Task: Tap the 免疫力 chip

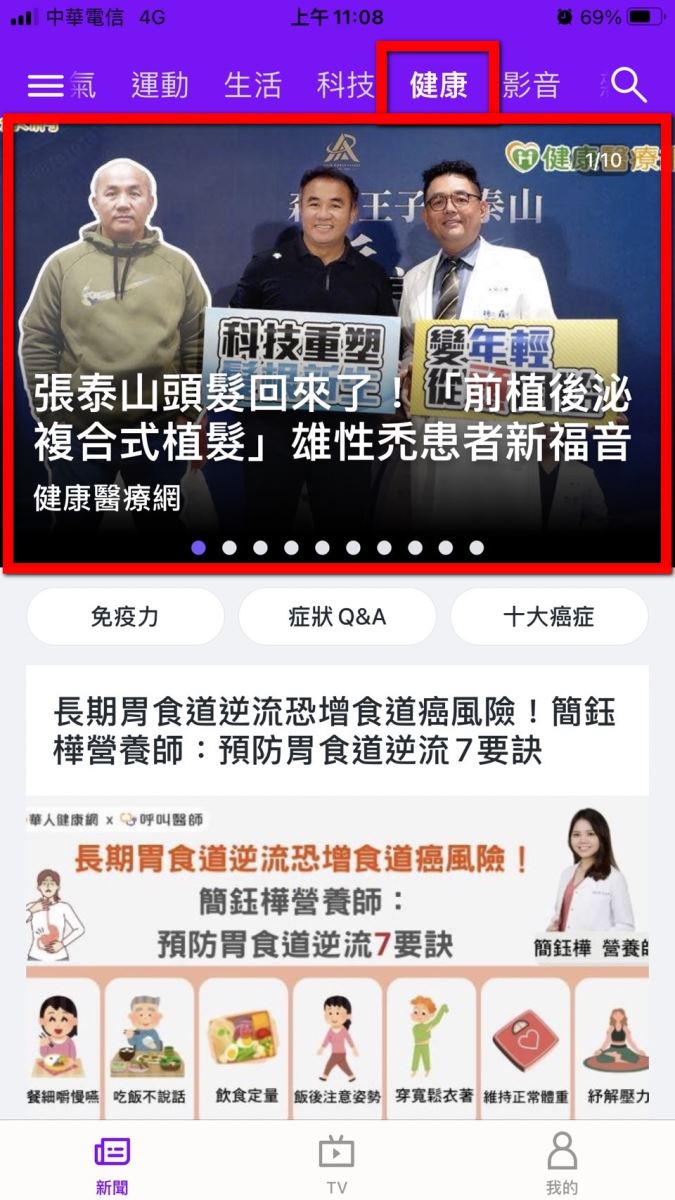Action: point(125,617)
